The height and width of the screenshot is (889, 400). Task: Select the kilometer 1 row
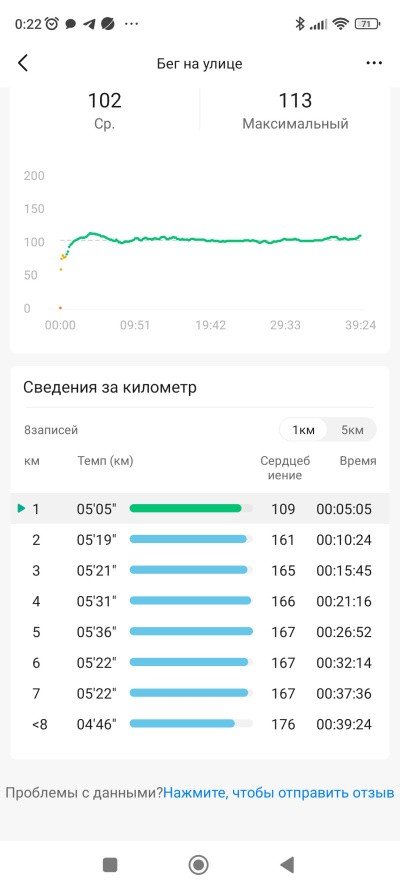coord(199,509)
